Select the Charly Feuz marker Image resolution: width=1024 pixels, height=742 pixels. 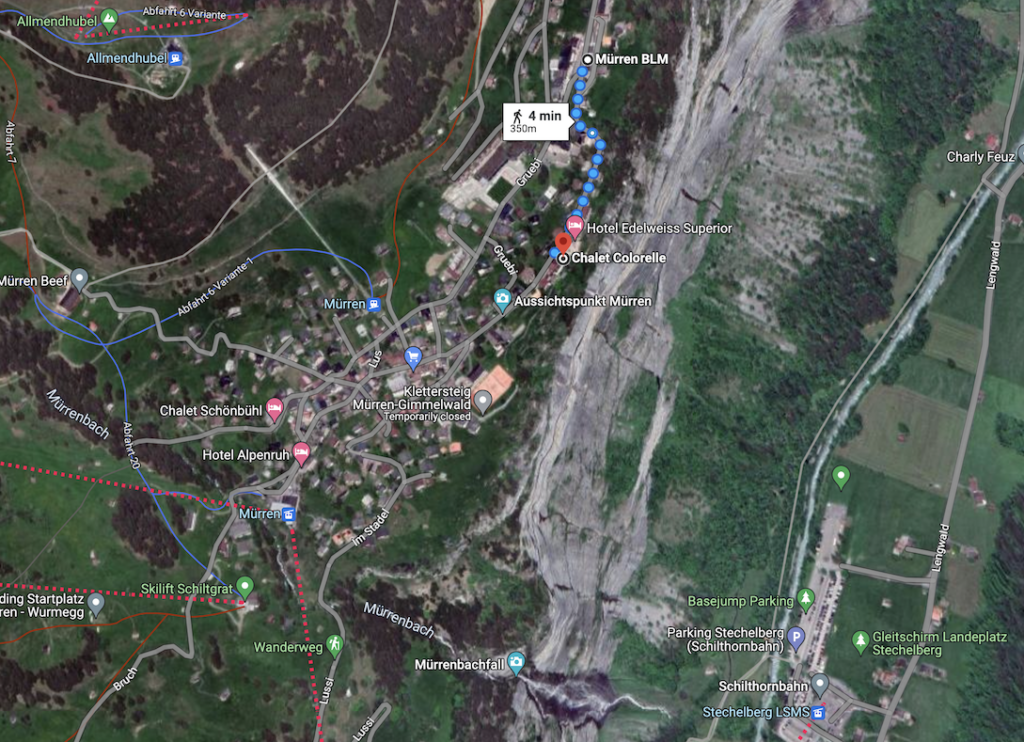(x=1018, y=155)
